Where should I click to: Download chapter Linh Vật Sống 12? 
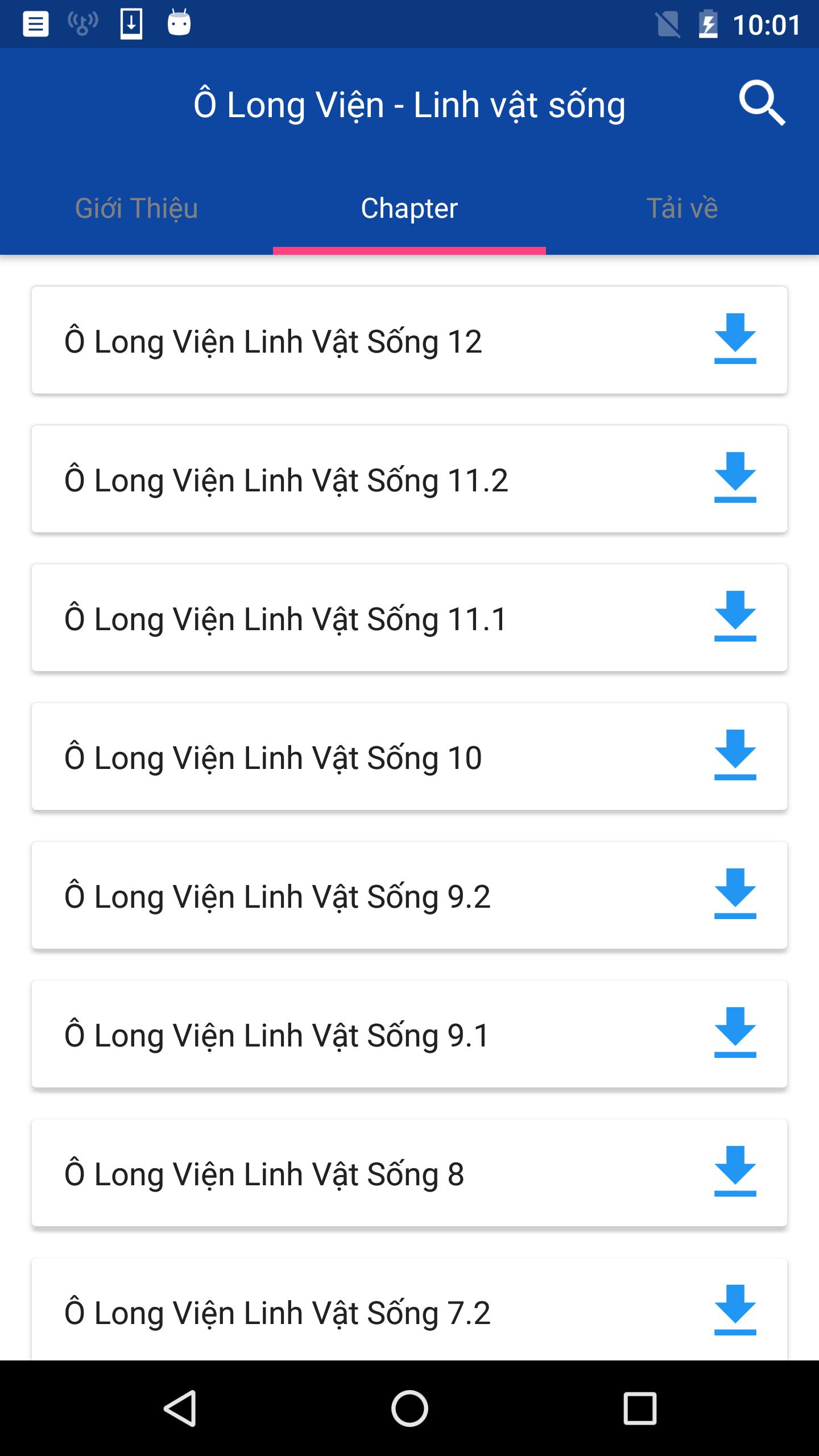pyautogui.click(x=735, y=339)
